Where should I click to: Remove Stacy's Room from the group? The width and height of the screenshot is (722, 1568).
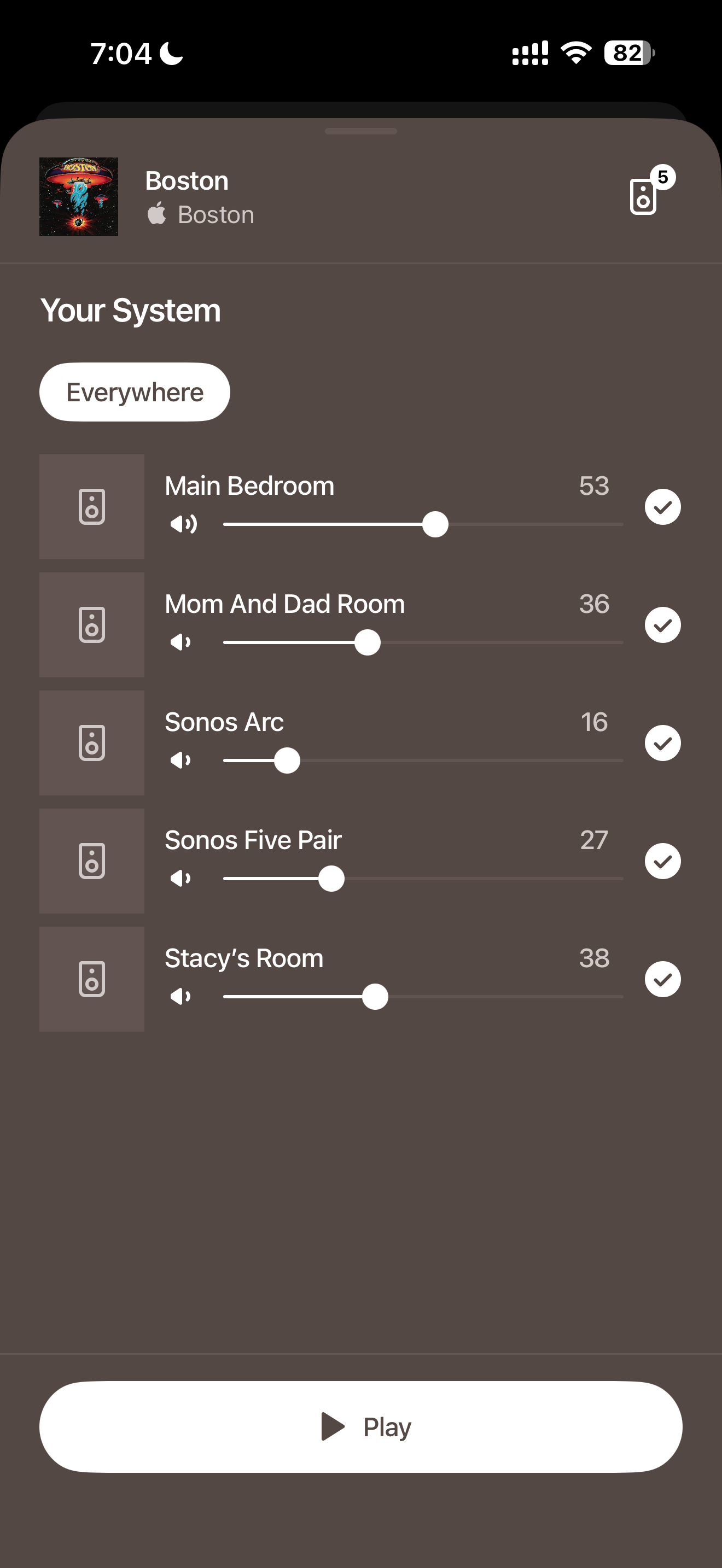(x=662, y=979)
